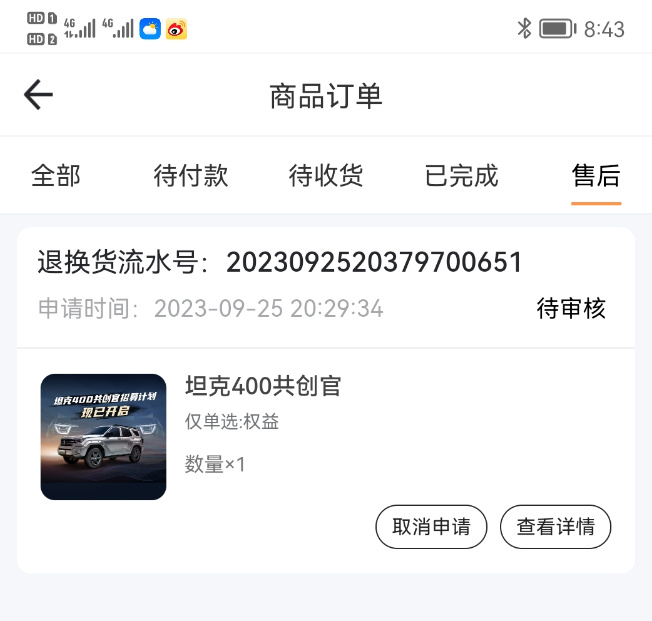Switch to the 全部 tab
Viewport: 652px width, 621px height.
tap(56, 177)
